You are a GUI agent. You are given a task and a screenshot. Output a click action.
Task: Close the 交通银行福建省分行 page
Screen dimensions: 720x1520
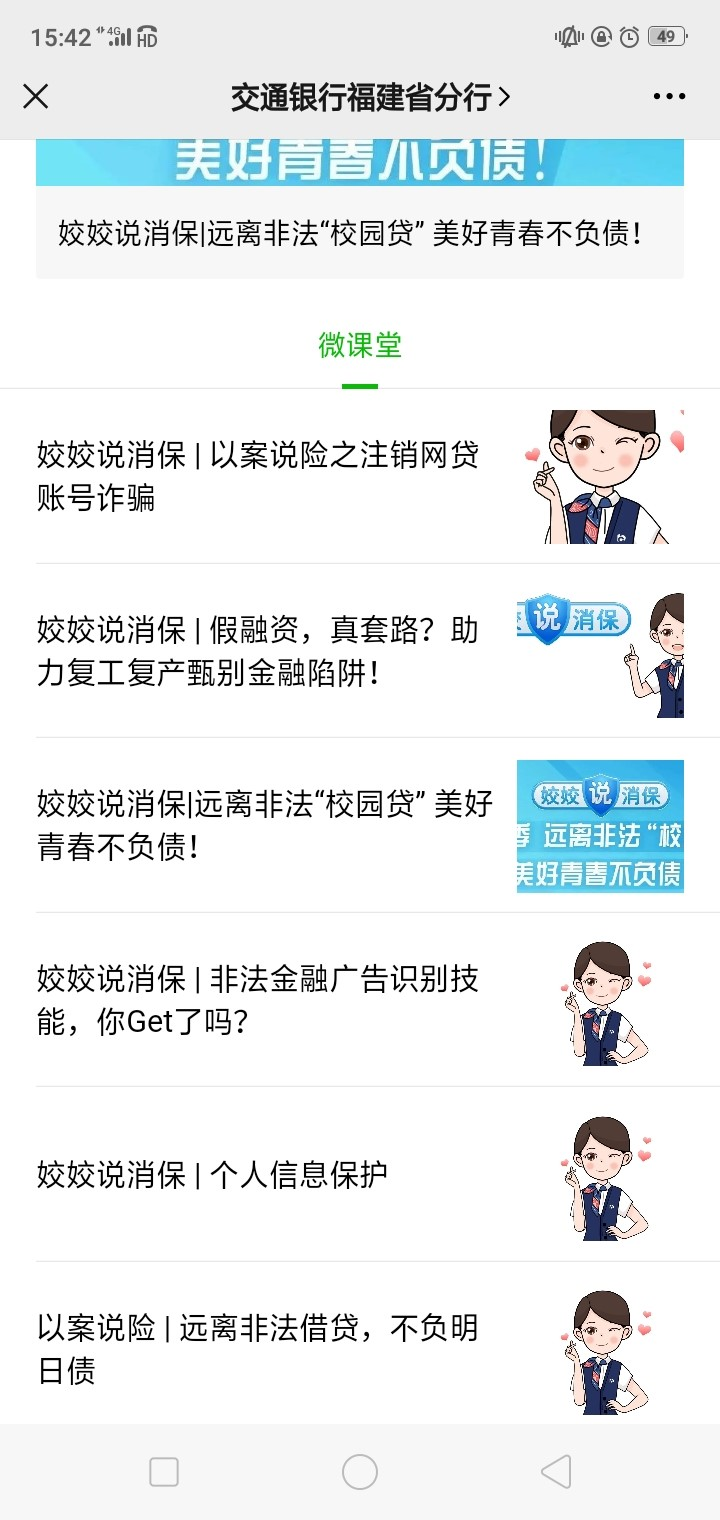[36, 97]
